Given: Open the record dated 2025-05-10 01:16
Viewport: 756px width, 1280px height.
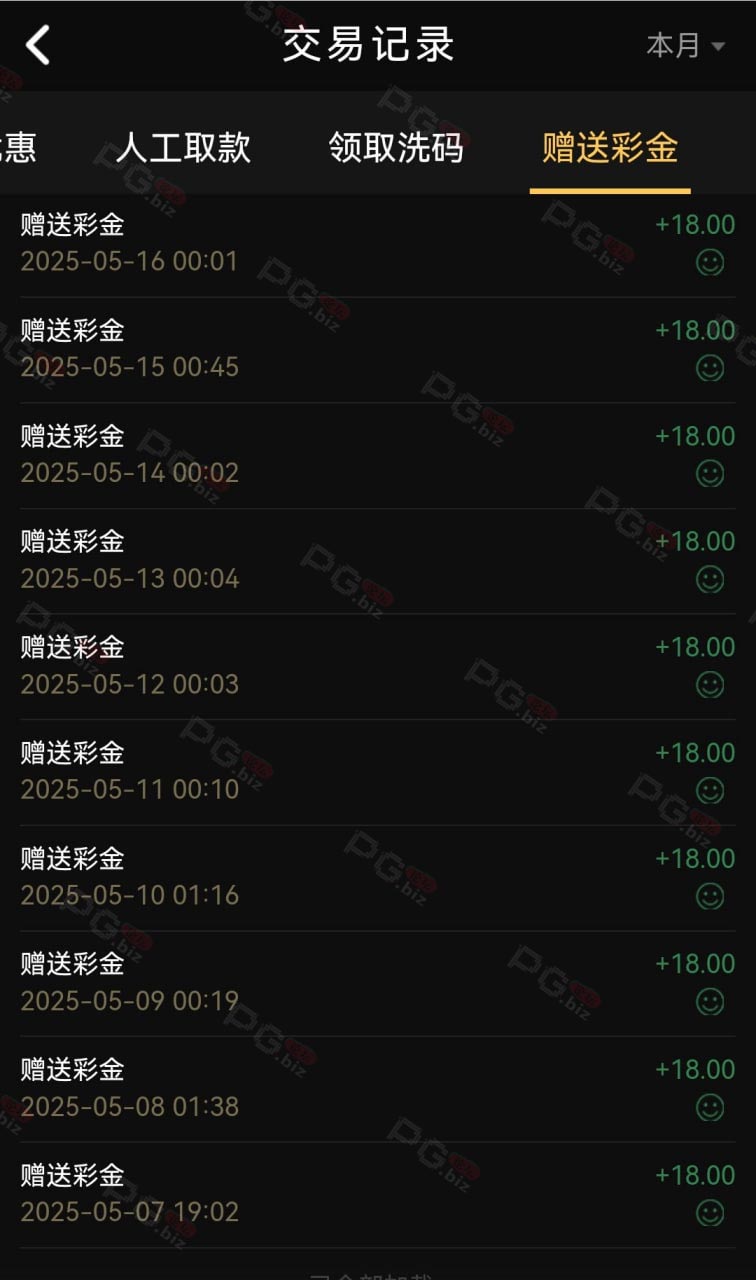Looking at the screenshot, I should [378, 878].
